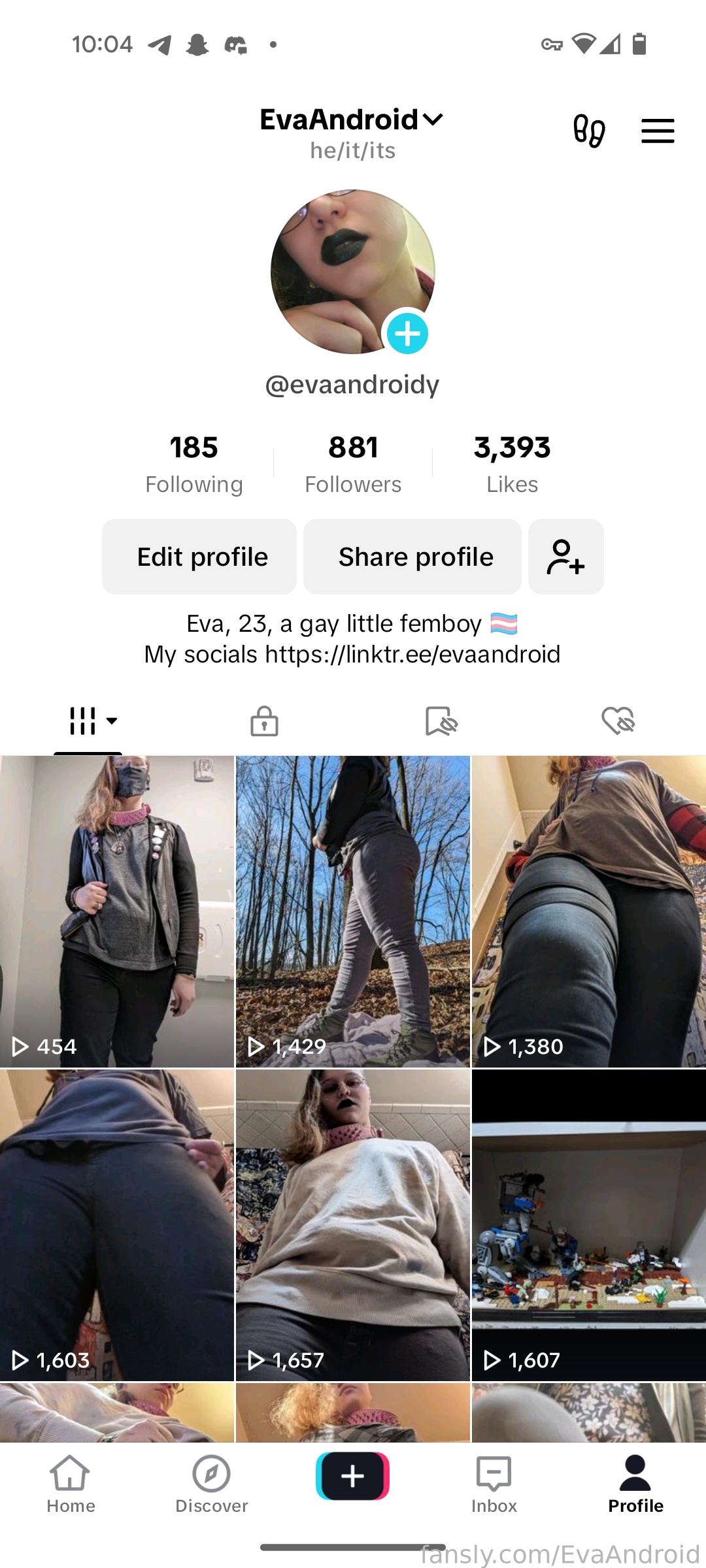Viewport: 706px width, 1568px height.
Task: Open add friends icon button
Action: click(566, 557)
